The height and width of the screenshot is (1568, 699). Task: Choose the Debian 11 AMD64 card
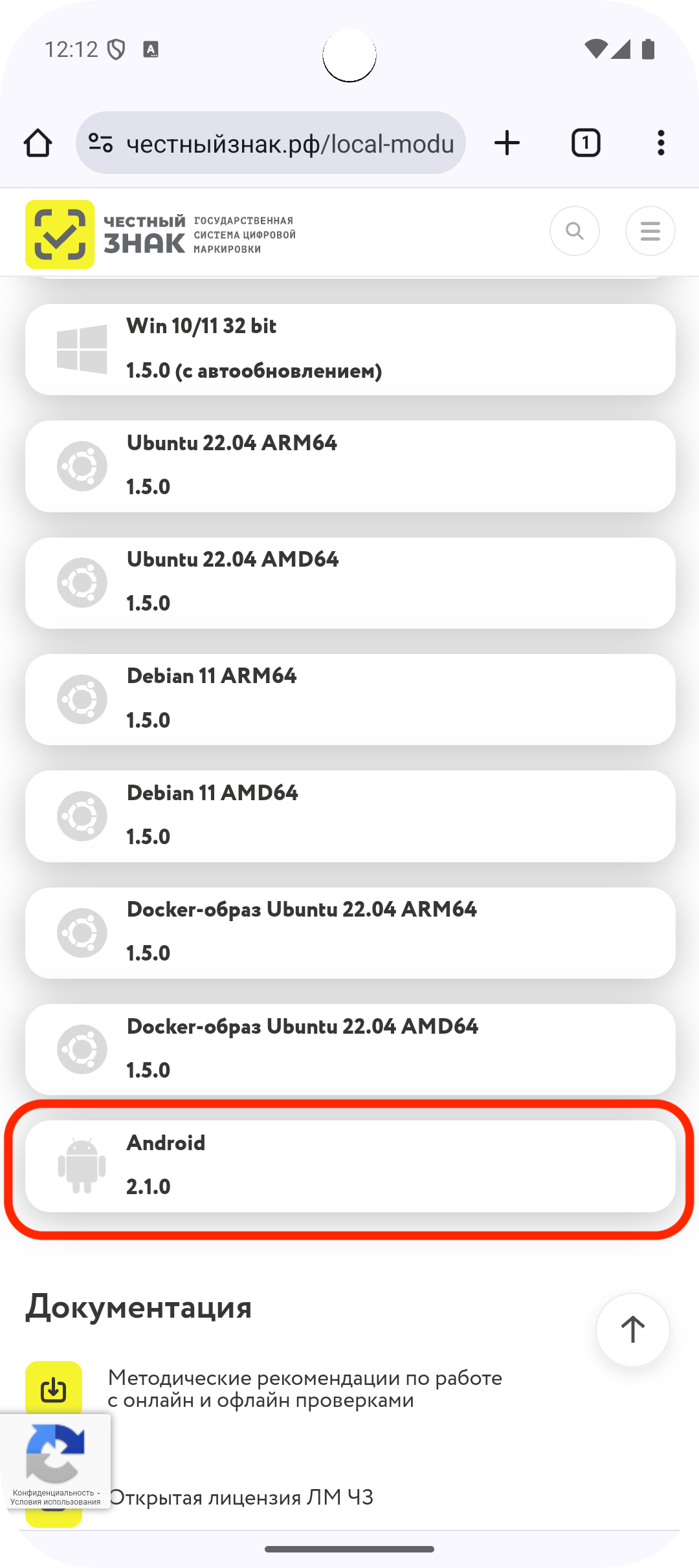click(349, 816)
